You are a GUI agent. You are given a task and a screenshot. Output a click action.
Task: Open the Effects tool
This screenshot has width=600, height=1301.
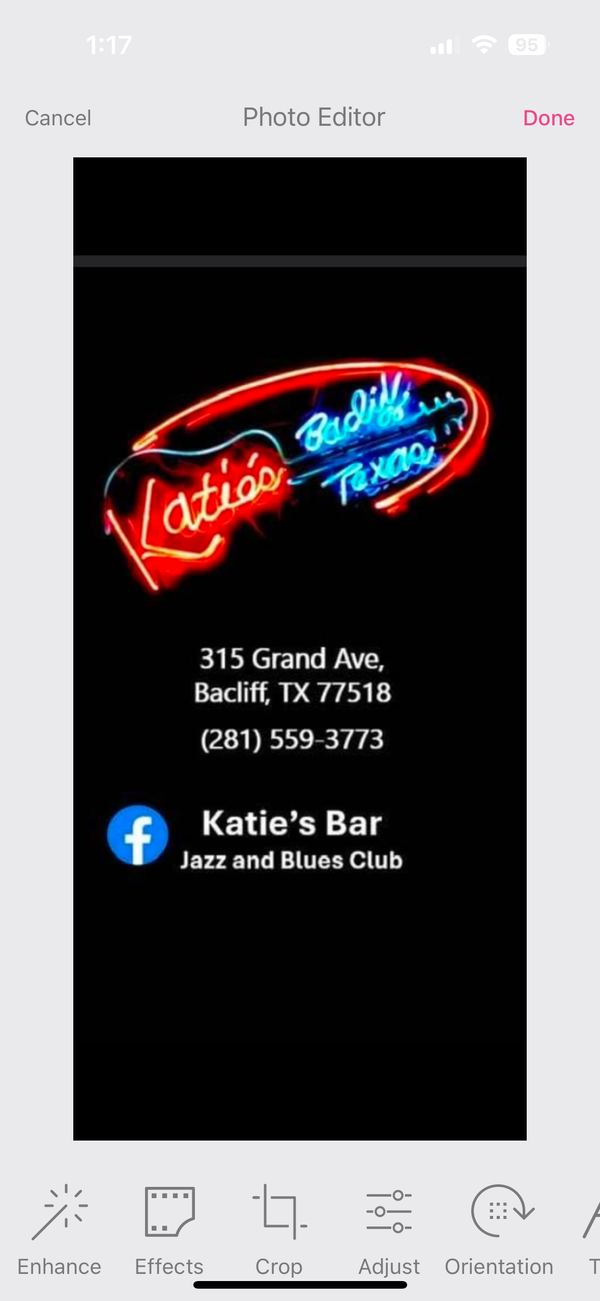coord(169,1230)
